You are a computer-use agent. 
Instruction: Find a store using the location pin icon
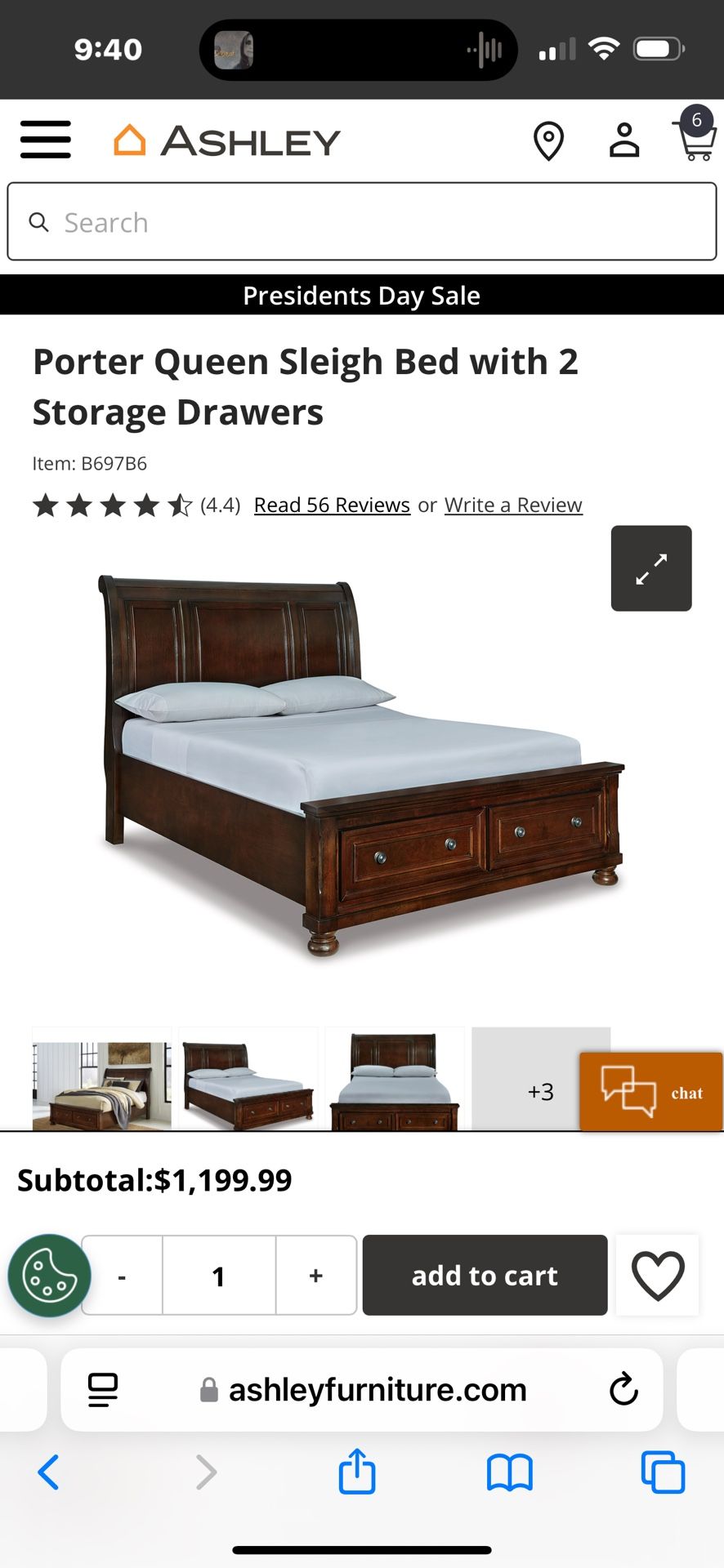[548, 140]
